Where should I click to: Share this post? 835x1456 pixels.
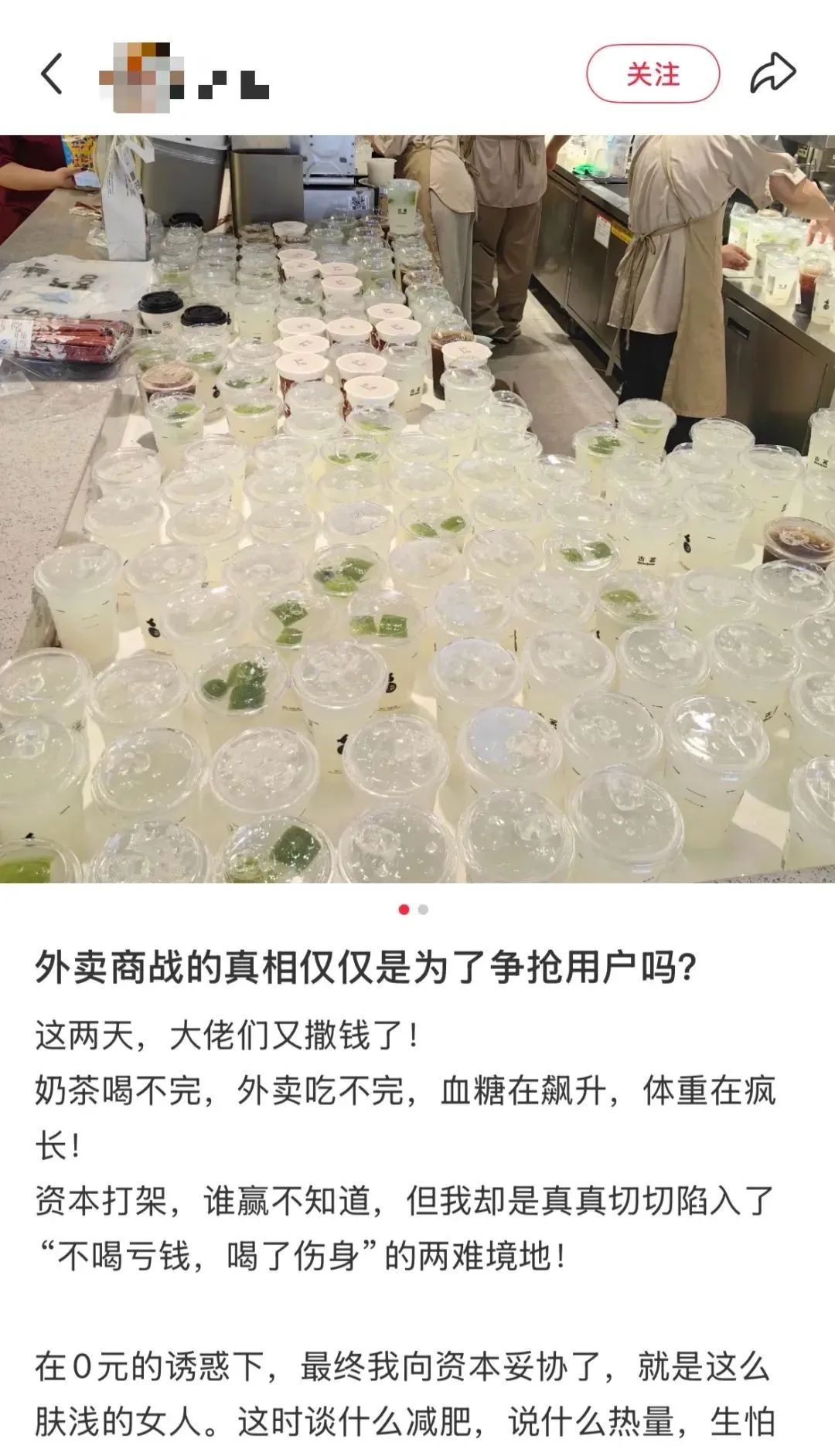click(772, 74)
